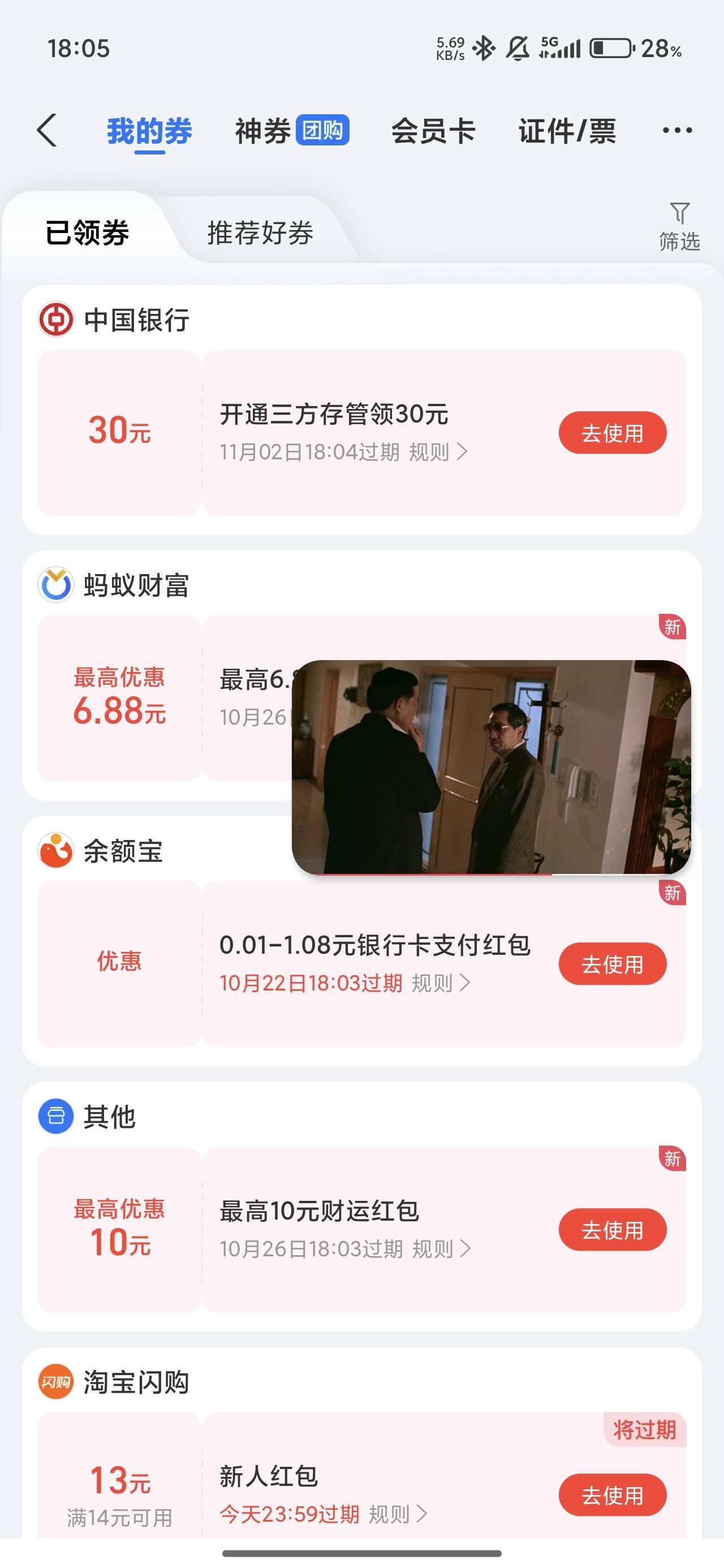Use the 淘宝闪购 新人红包 coupon
The width and height of the screenshot is (724, 1568).
612,1495
